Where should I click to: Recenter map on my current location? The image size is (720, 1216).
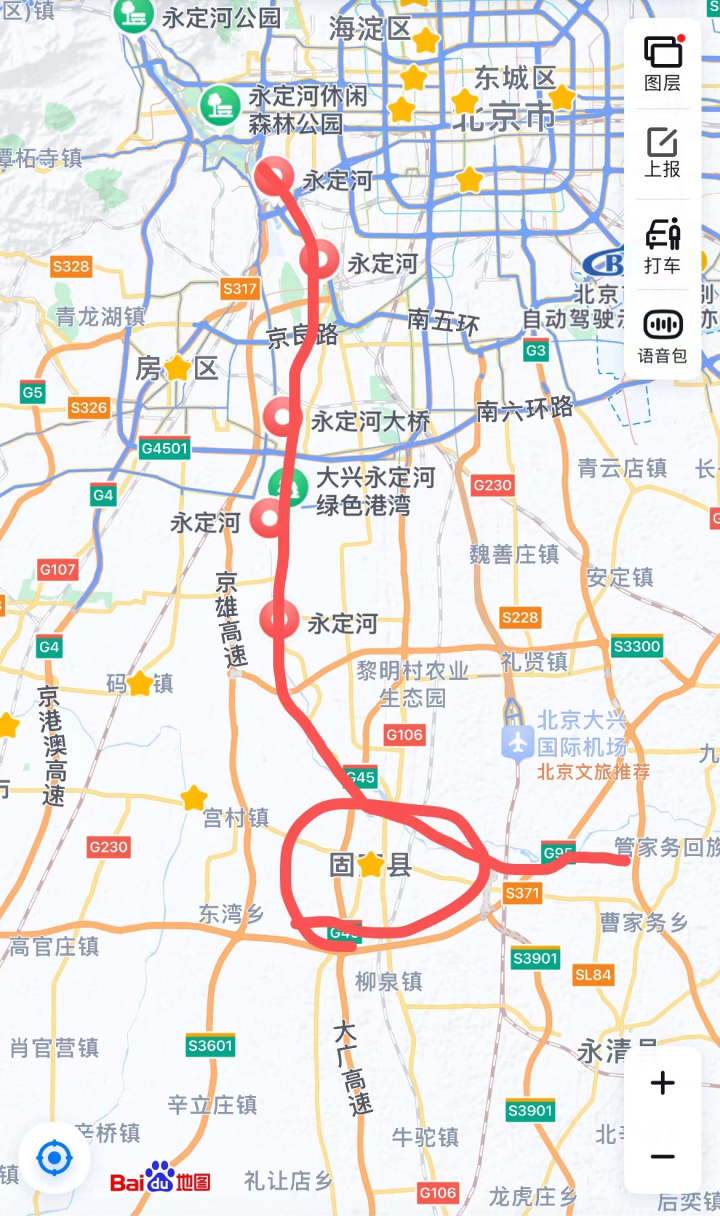(54, 1159)
